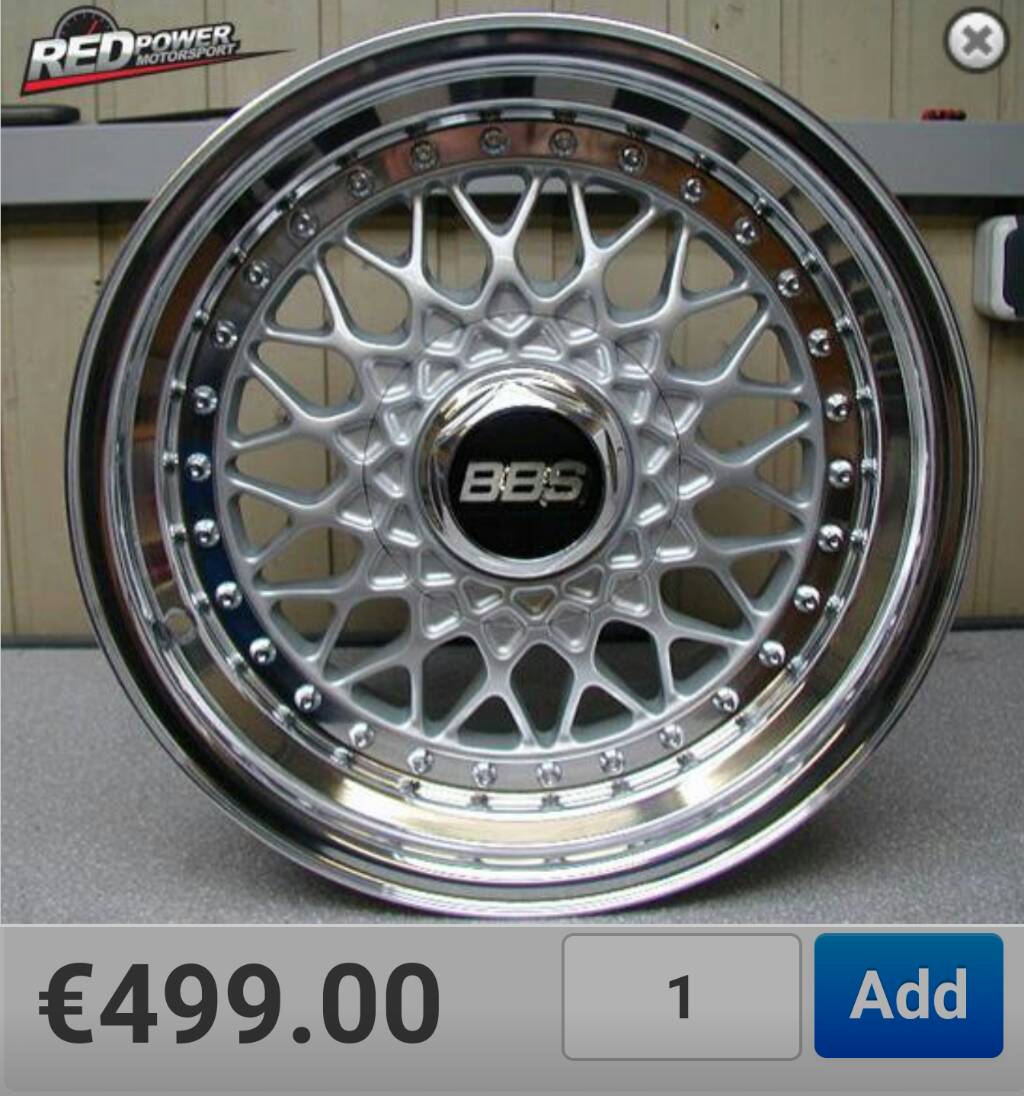
Task: Tap the quantity field showing 1
Action: click(x=681, y=996)
